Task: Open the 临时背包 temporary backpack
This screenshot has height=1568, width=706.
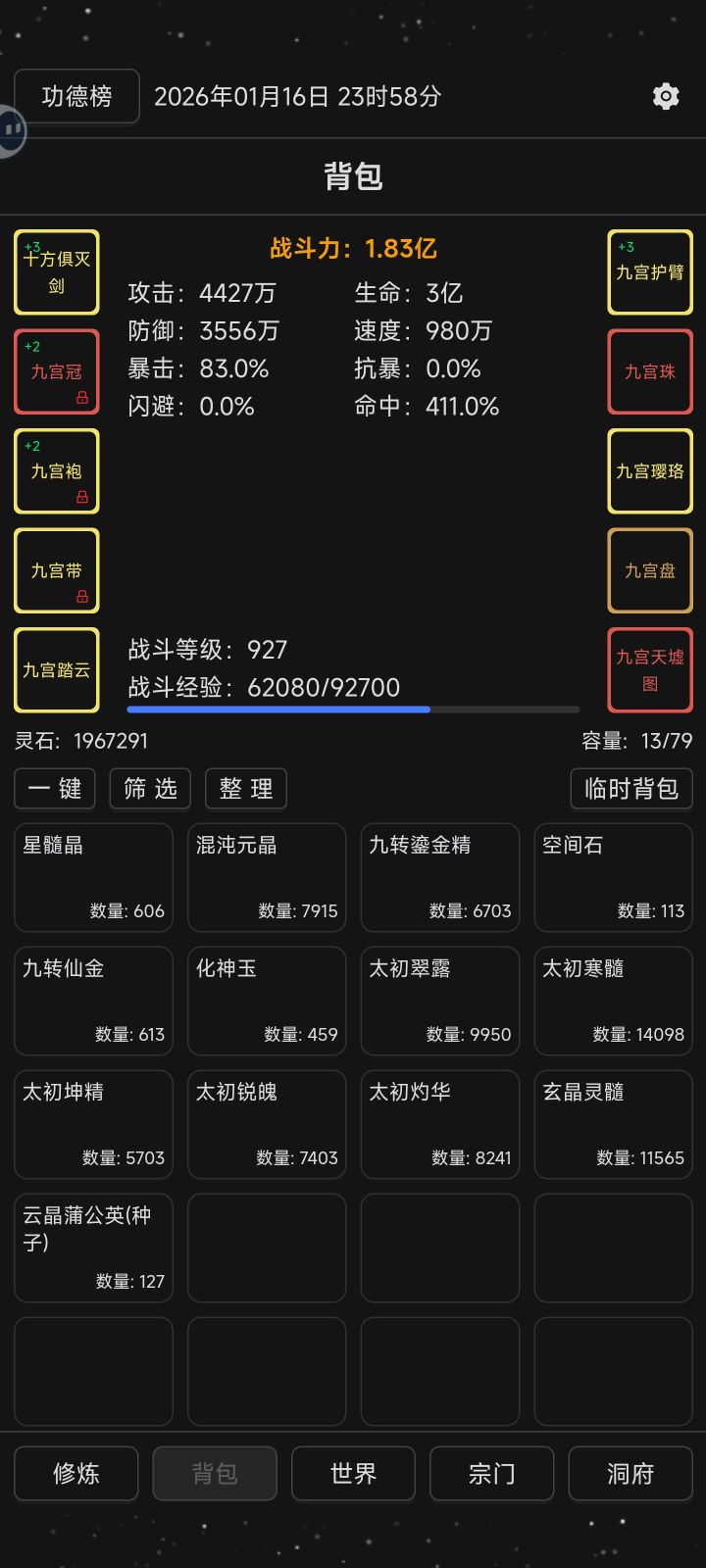Action: tap(631, 788)
